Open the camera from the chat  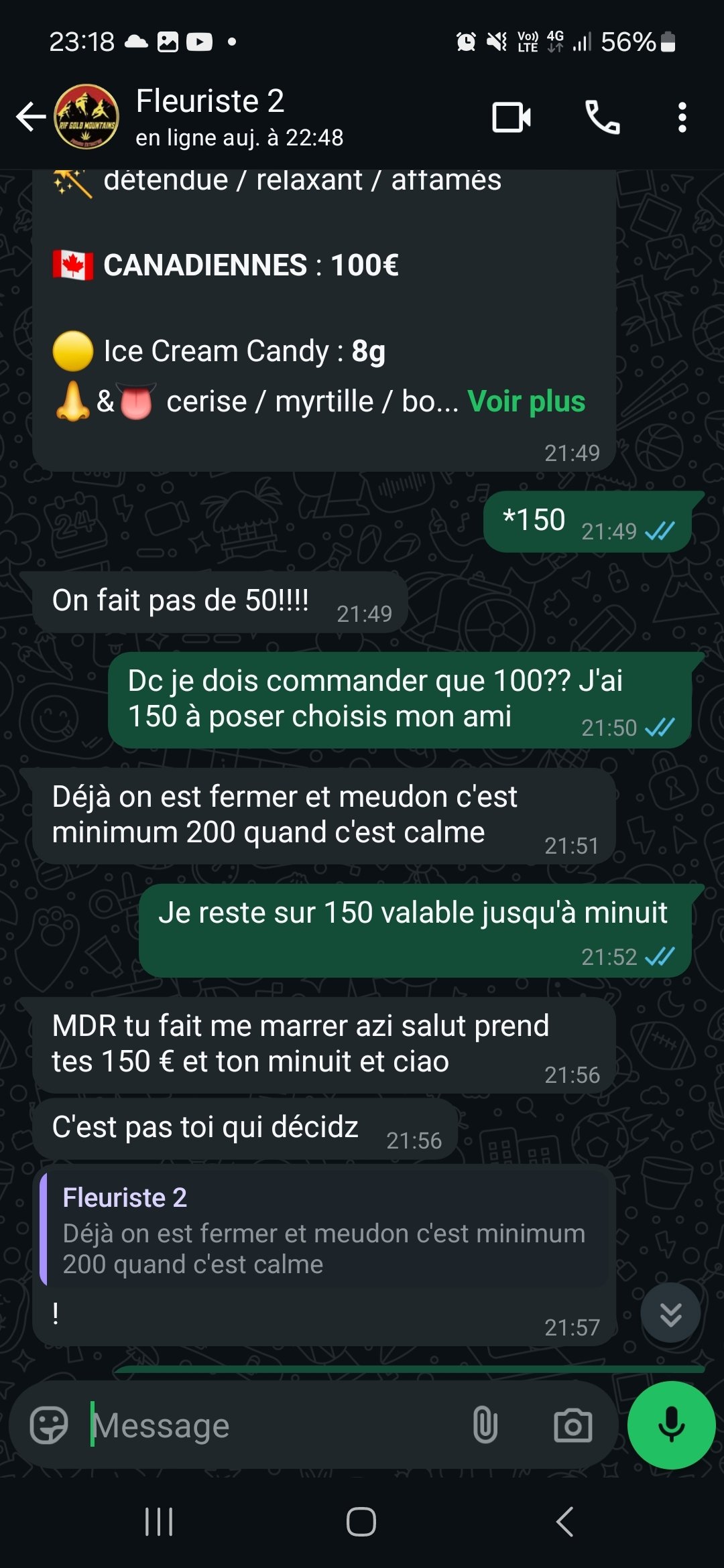click(572, 1425)
